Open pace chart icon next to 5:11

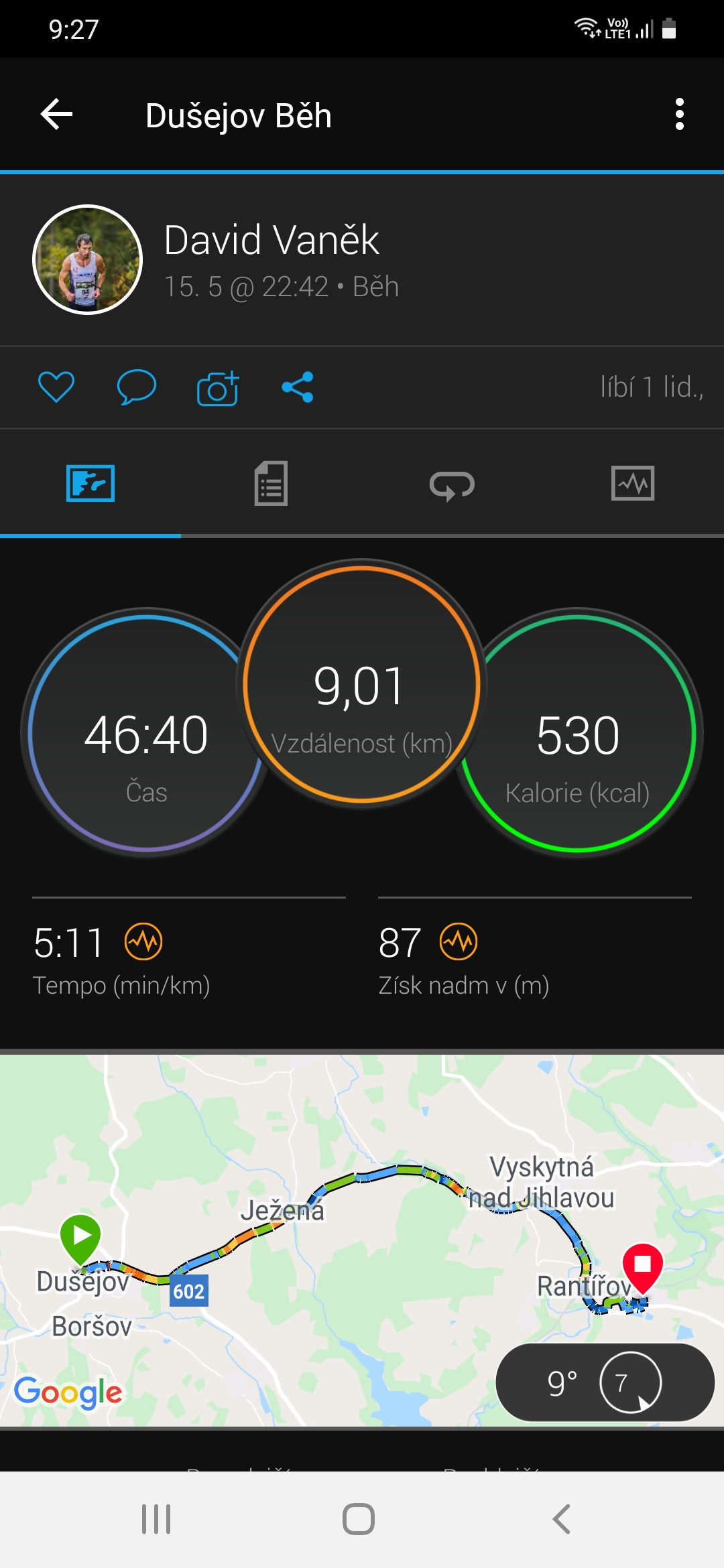pyautogui.click(x=143, y=941)
